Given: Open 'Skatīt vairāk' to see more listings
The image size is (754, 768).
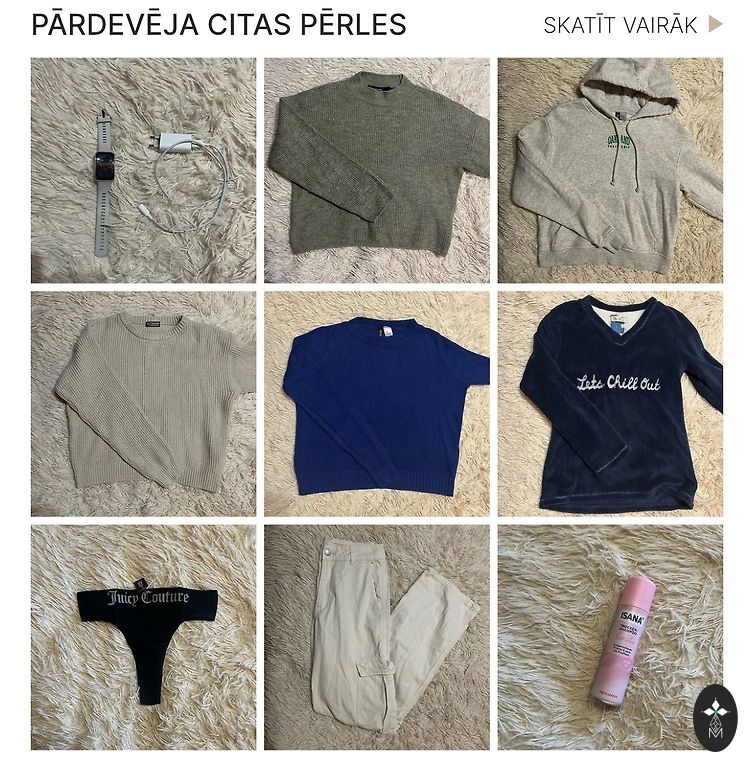Looking at the screenshot, I should click(631, 25).
